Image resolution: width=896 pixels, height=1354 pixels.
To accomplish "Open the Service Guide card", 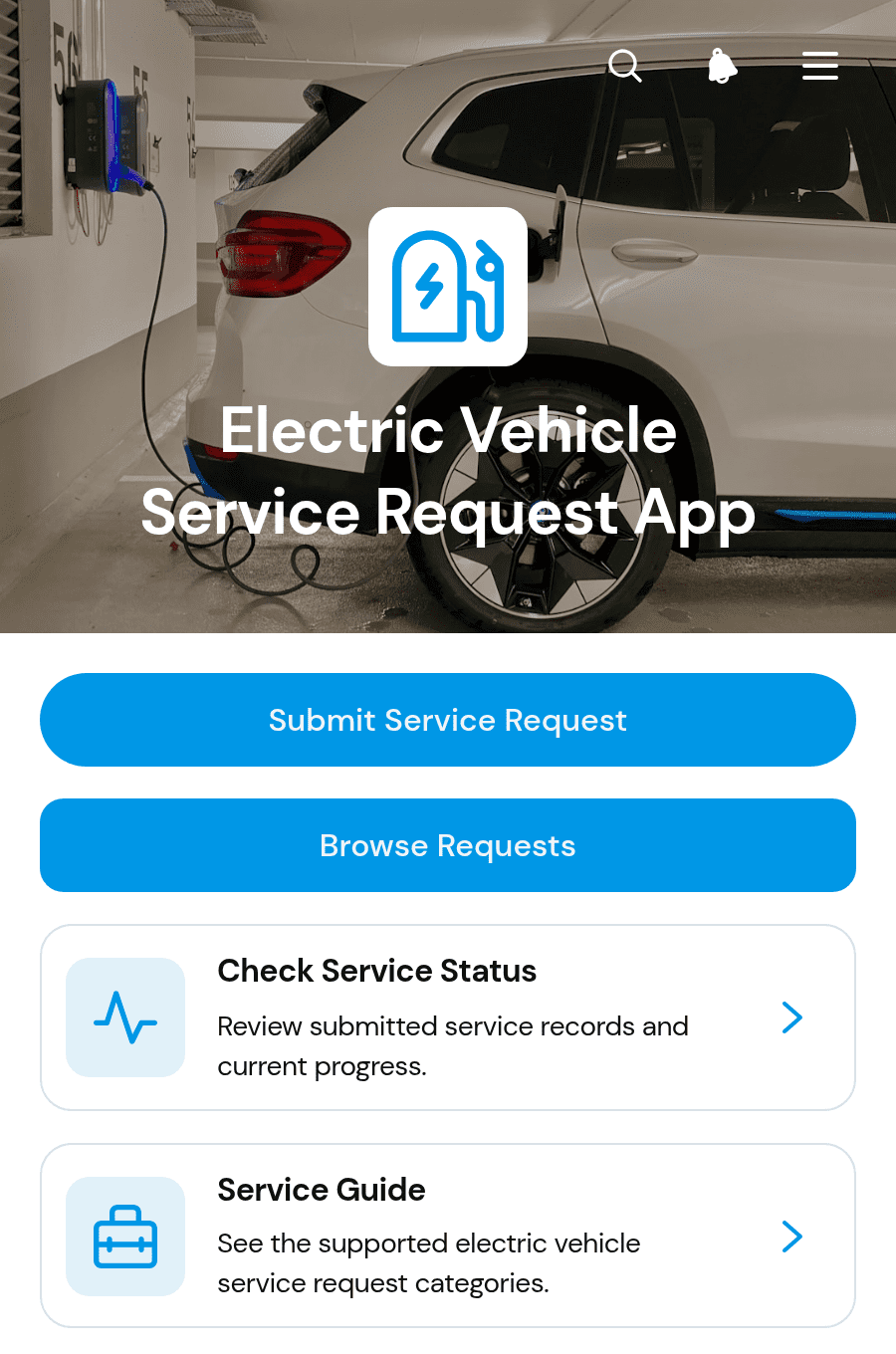I will (448, 1236).
